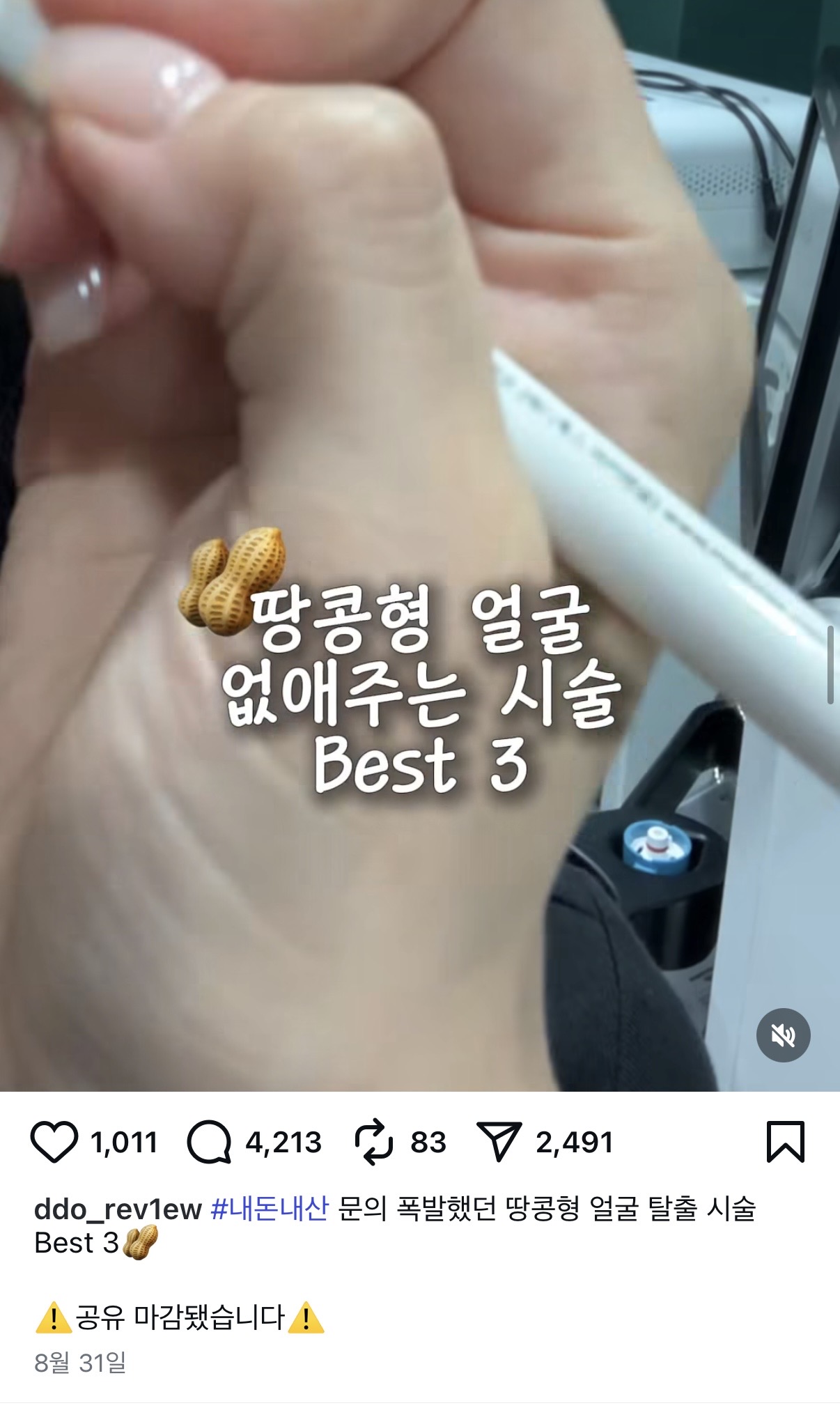This screenshot has height=1408, width=840.
Task: Unmute the video sound
Action: coord(783,1035)
